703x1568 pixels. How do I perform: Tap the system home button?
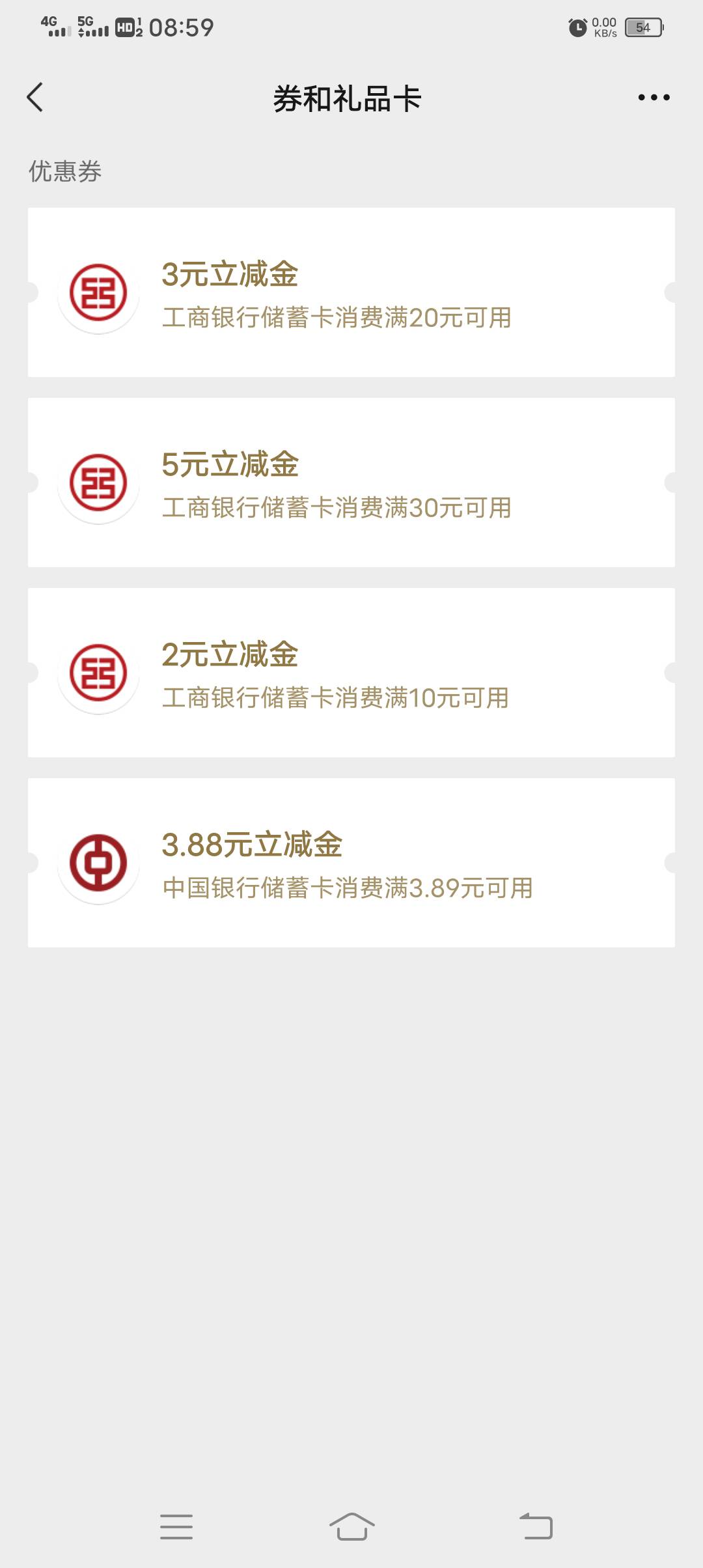pos(351,1526)
